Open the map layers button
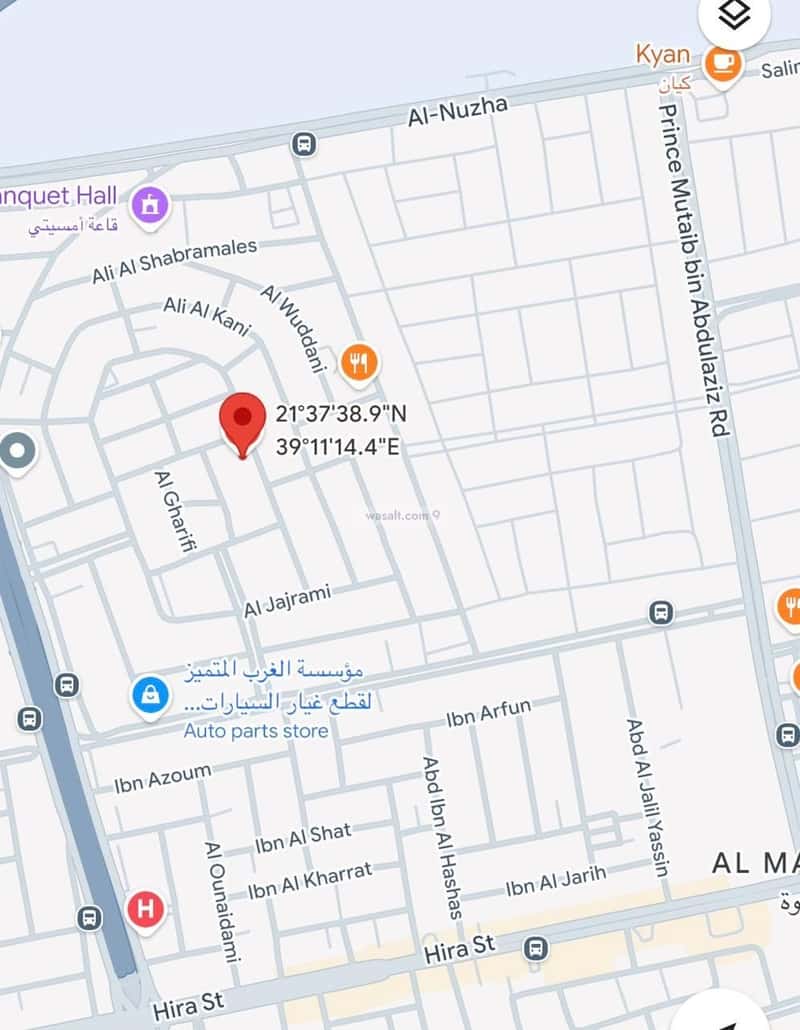 pos(735,17)
